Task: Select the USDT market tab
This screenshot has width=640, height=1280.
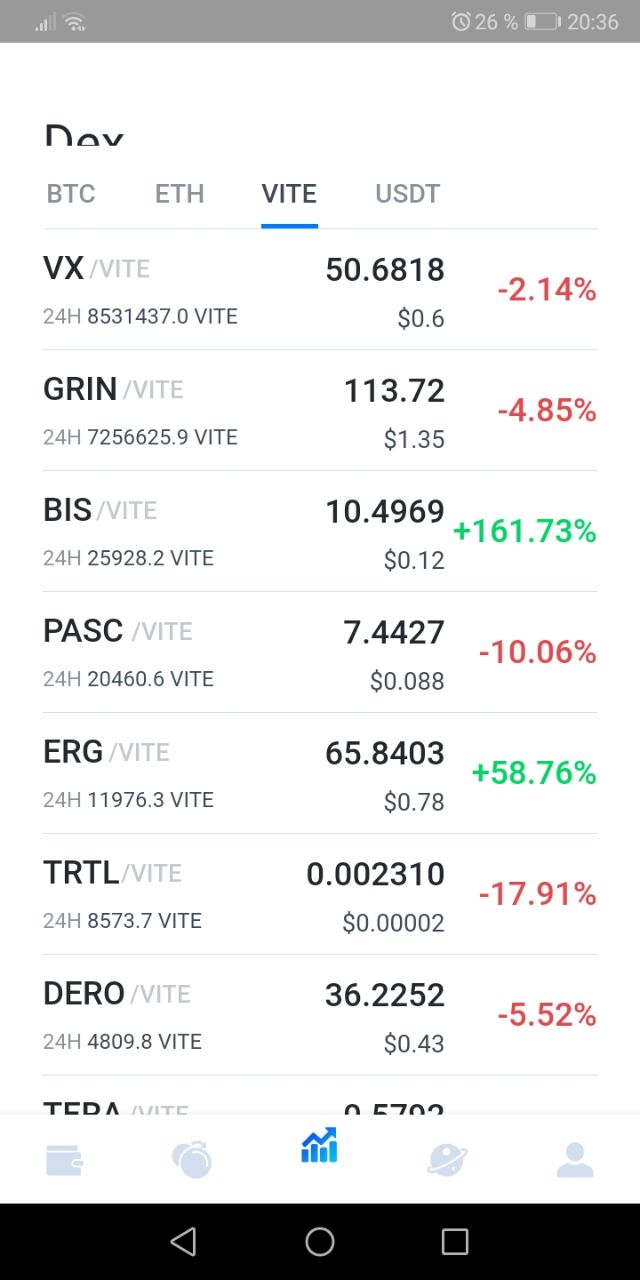Action: (407, 193)
